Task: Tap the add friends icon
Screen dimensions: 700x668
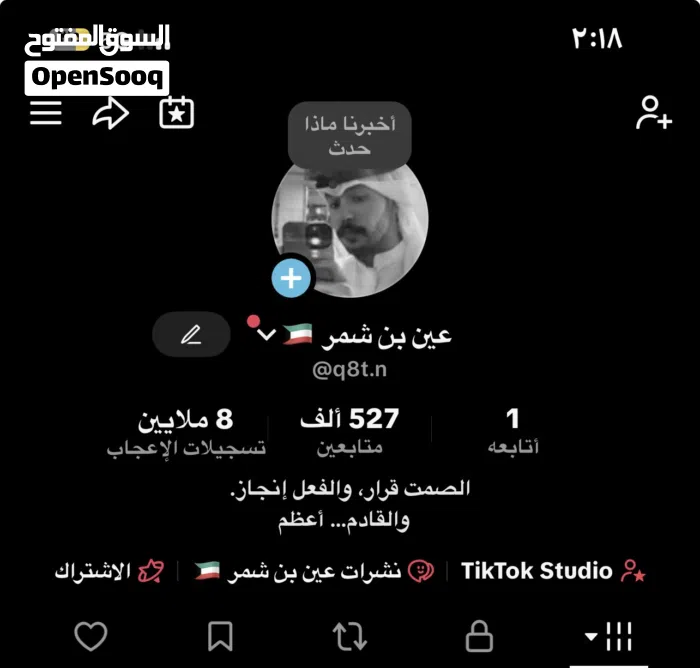Action: (653, 113)
